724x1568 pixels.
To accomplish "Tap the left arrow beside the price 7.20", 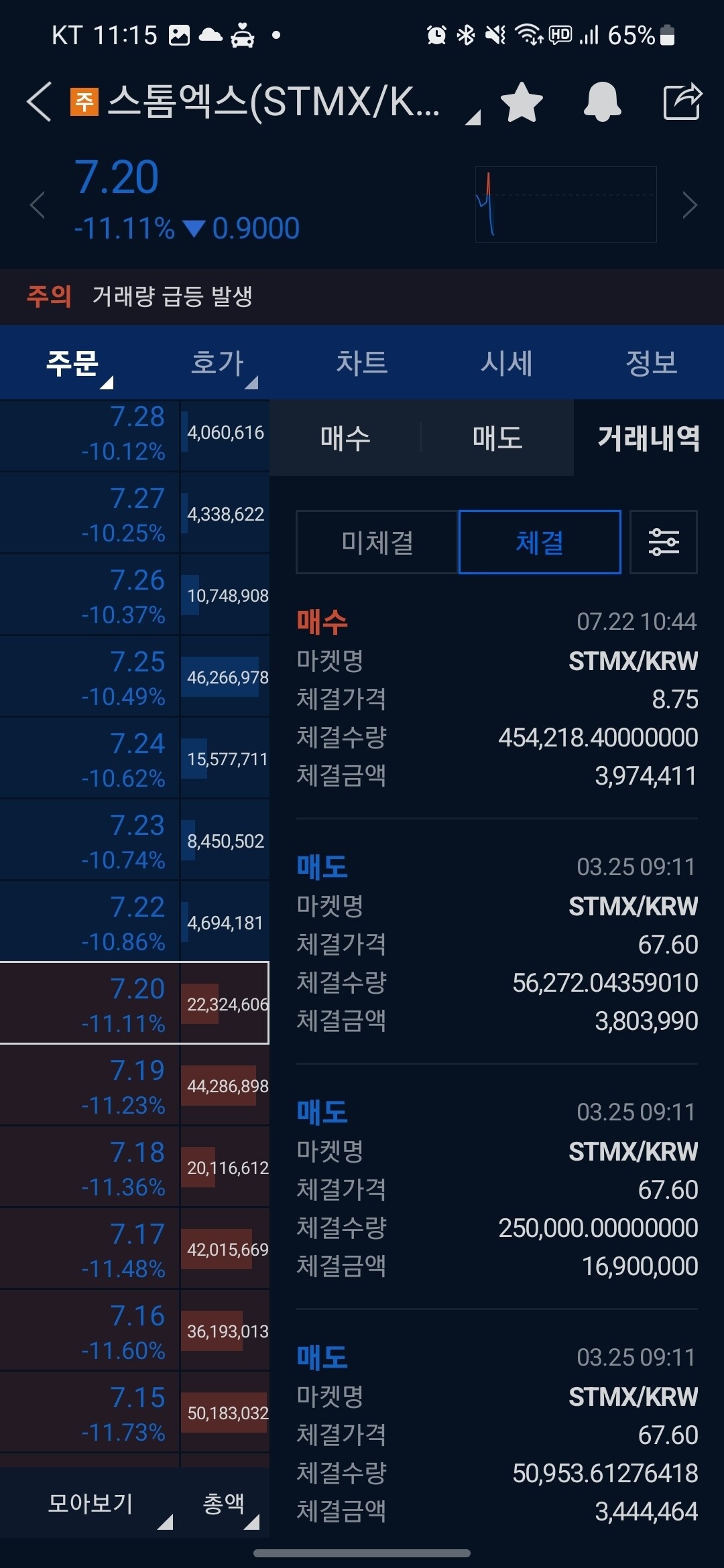I will click(38, 204).
